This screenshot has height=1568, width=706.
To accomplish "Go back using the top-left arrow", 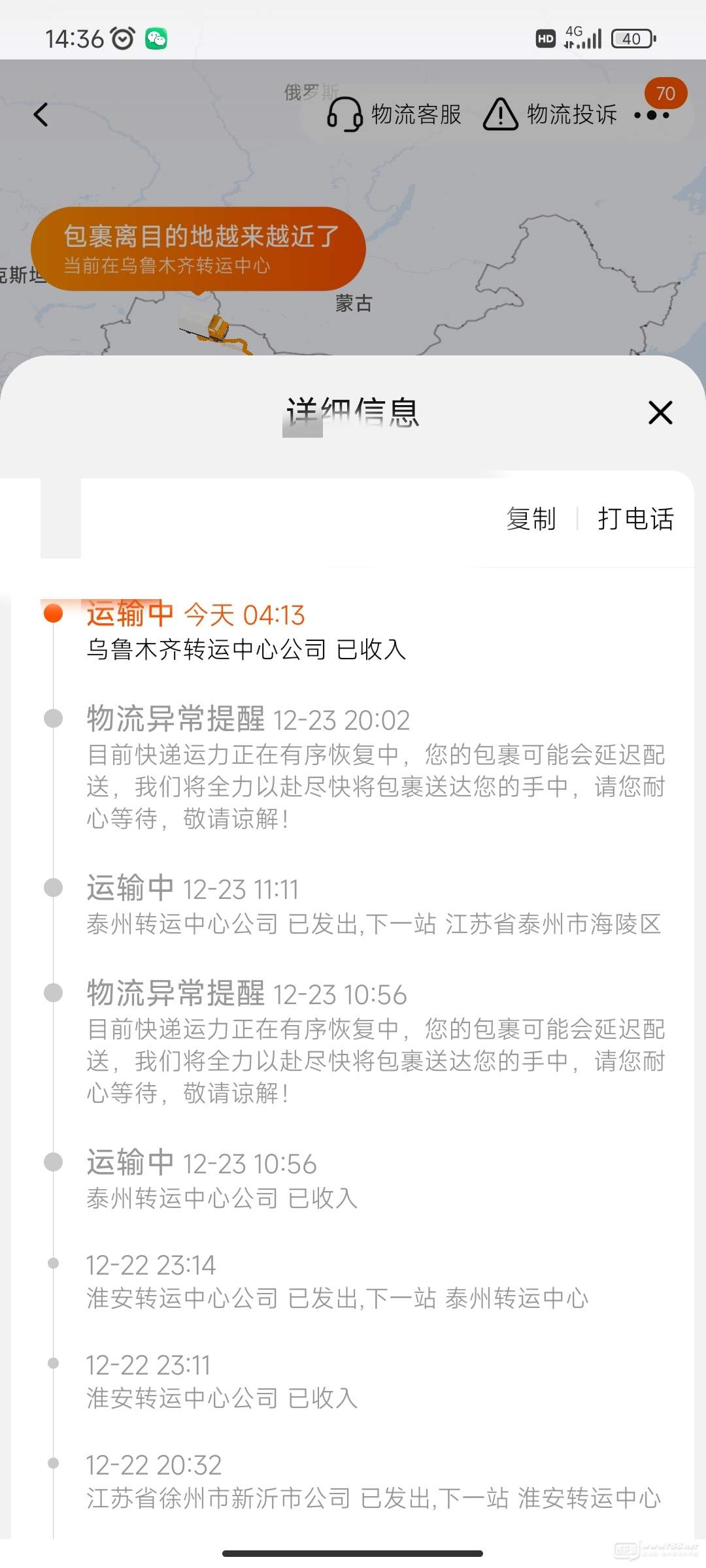I will (41, 115).
